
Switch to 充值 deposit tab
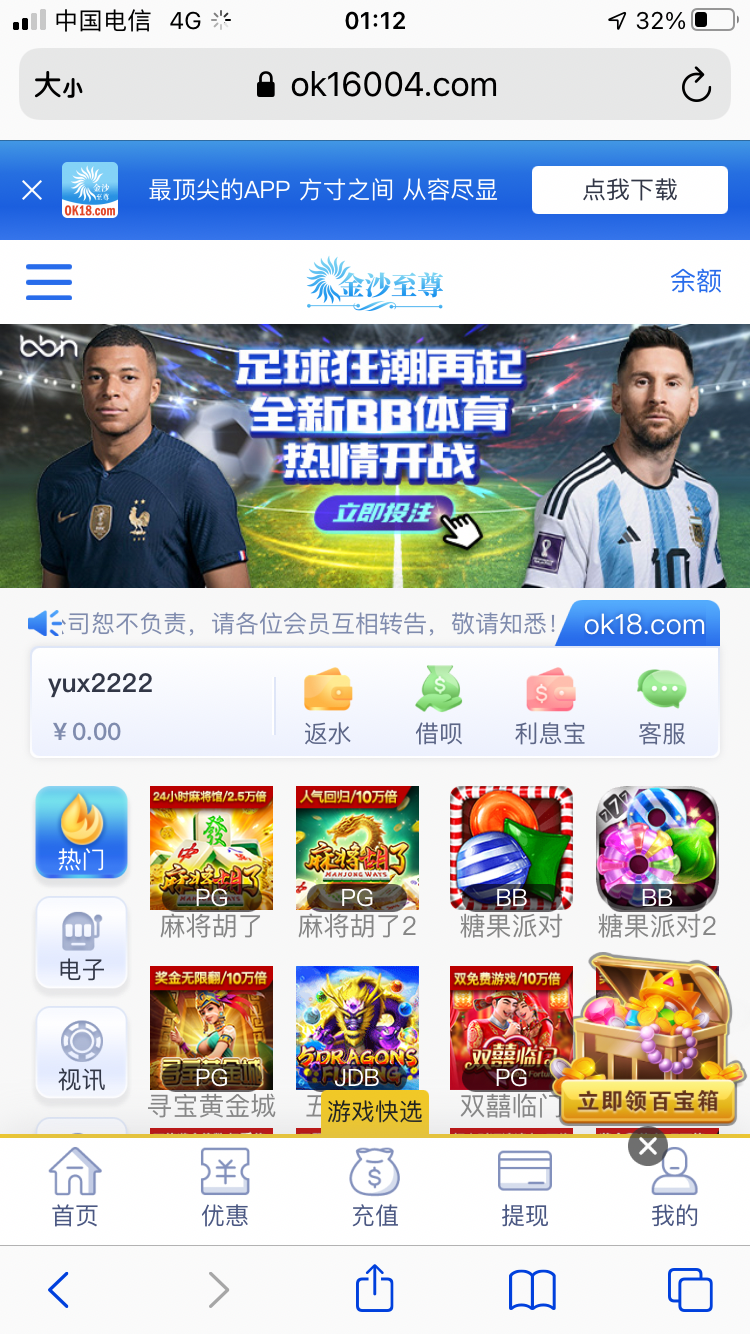click(375, 1188)
